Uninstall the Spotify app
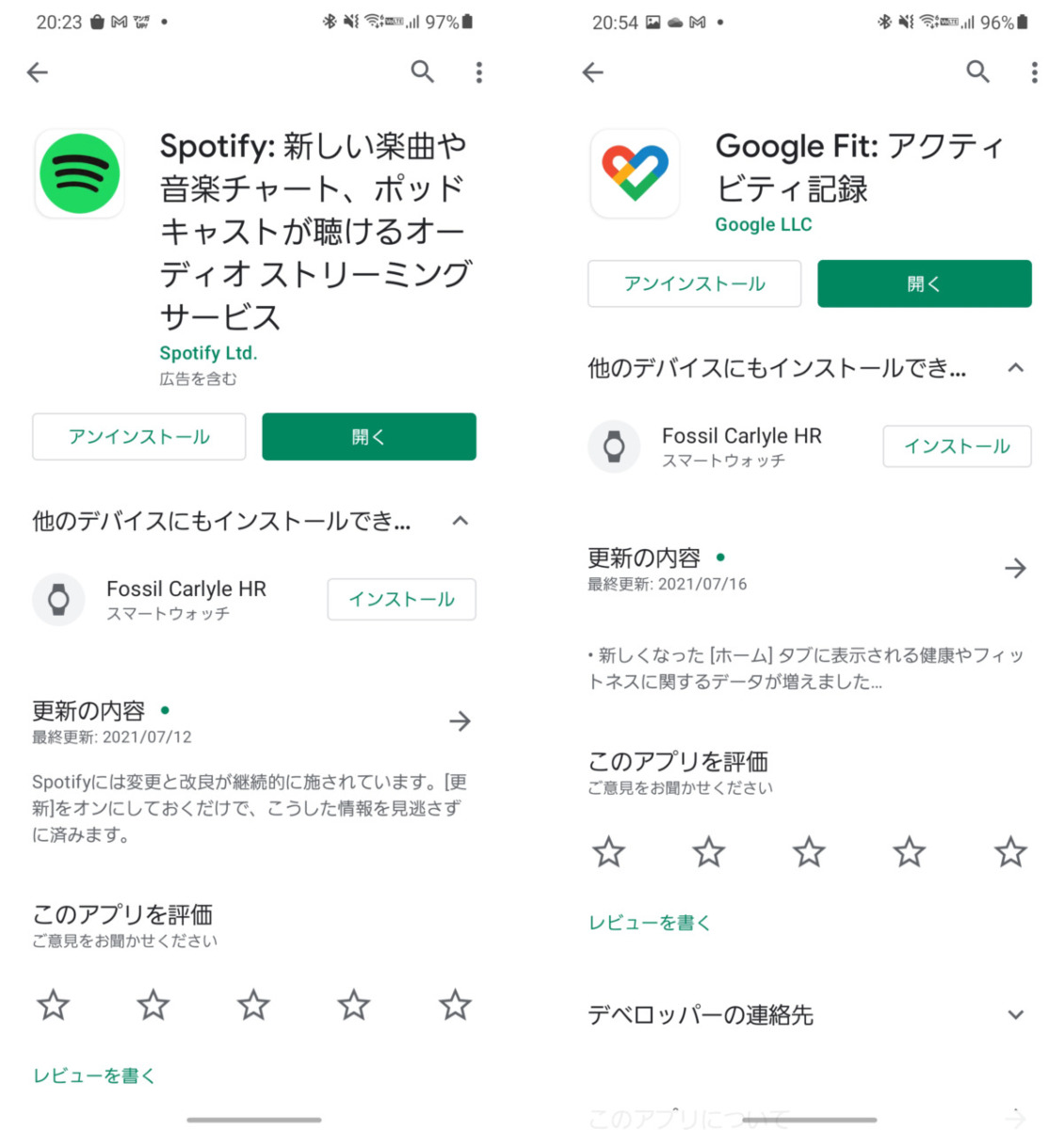The width and height of the screenshot is (1064, 1130). coord(139,437)
